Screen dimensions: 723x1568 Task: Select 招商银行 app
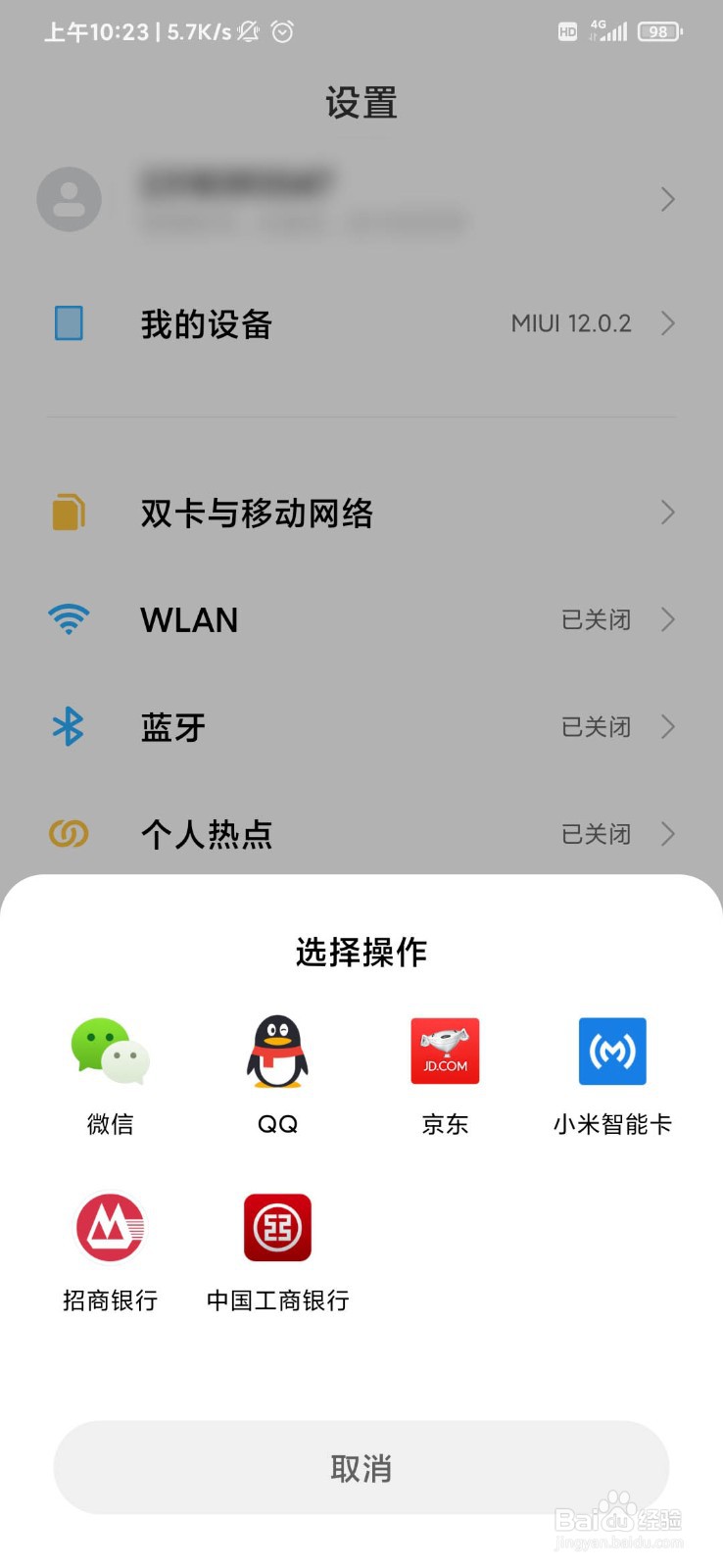pyautogui.click(x=111, y=1251)
